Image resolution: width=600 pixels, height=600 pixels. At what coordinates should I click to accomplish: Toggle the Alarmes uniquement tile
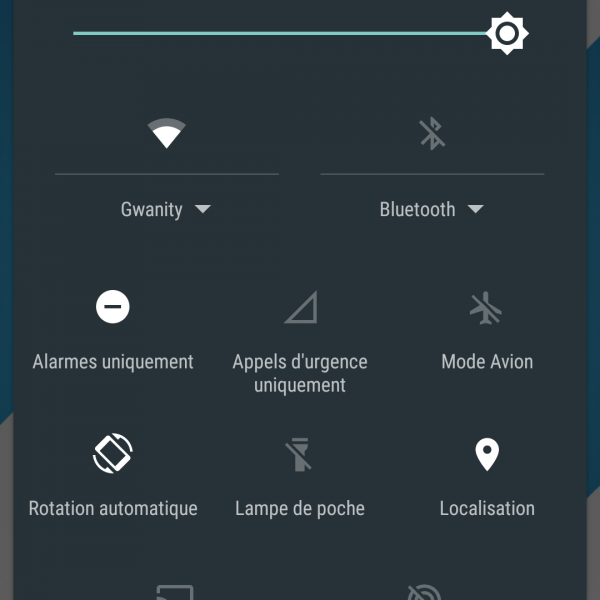point(113,307)
